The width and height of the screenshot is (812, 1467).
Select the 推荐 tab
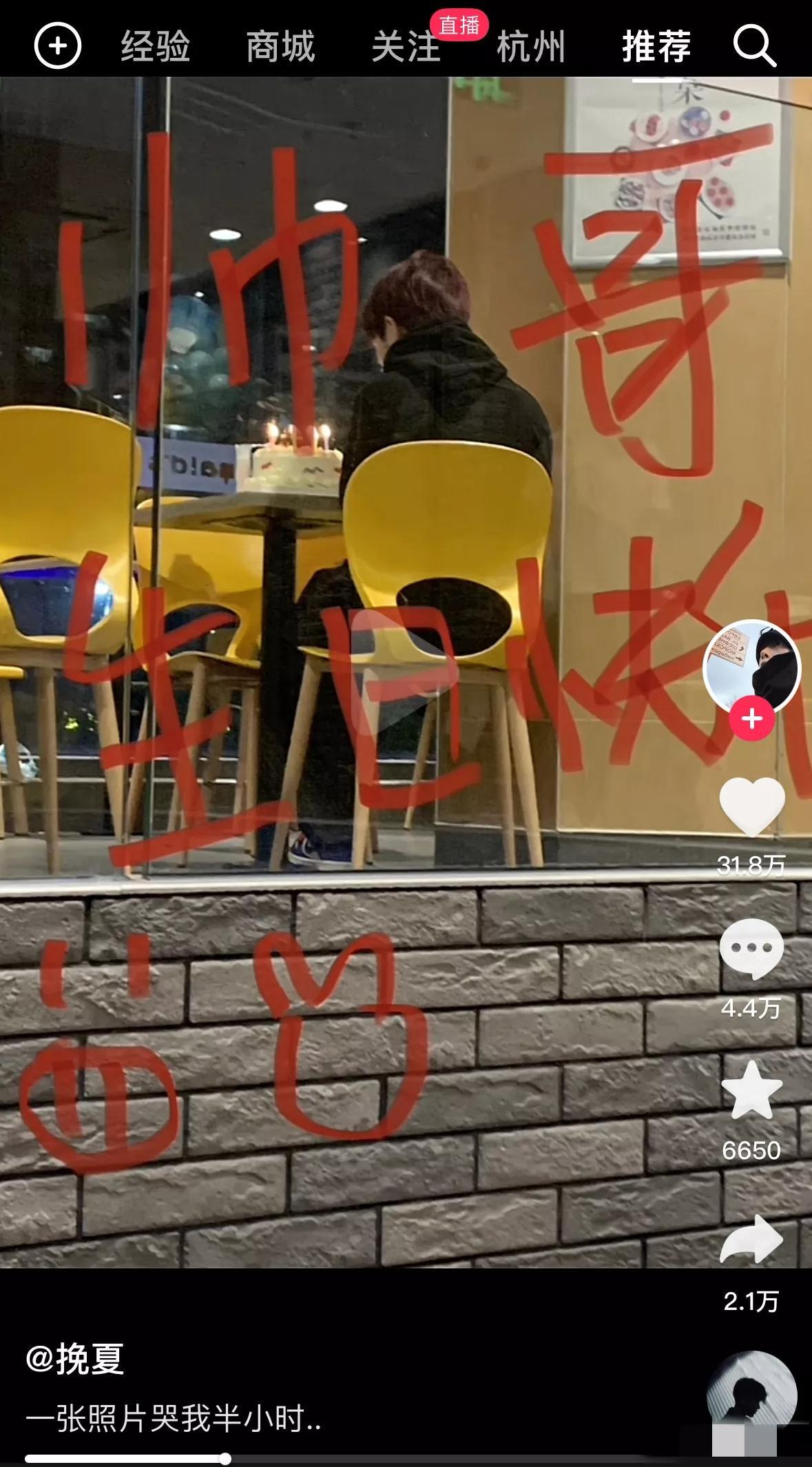(656, 47)
